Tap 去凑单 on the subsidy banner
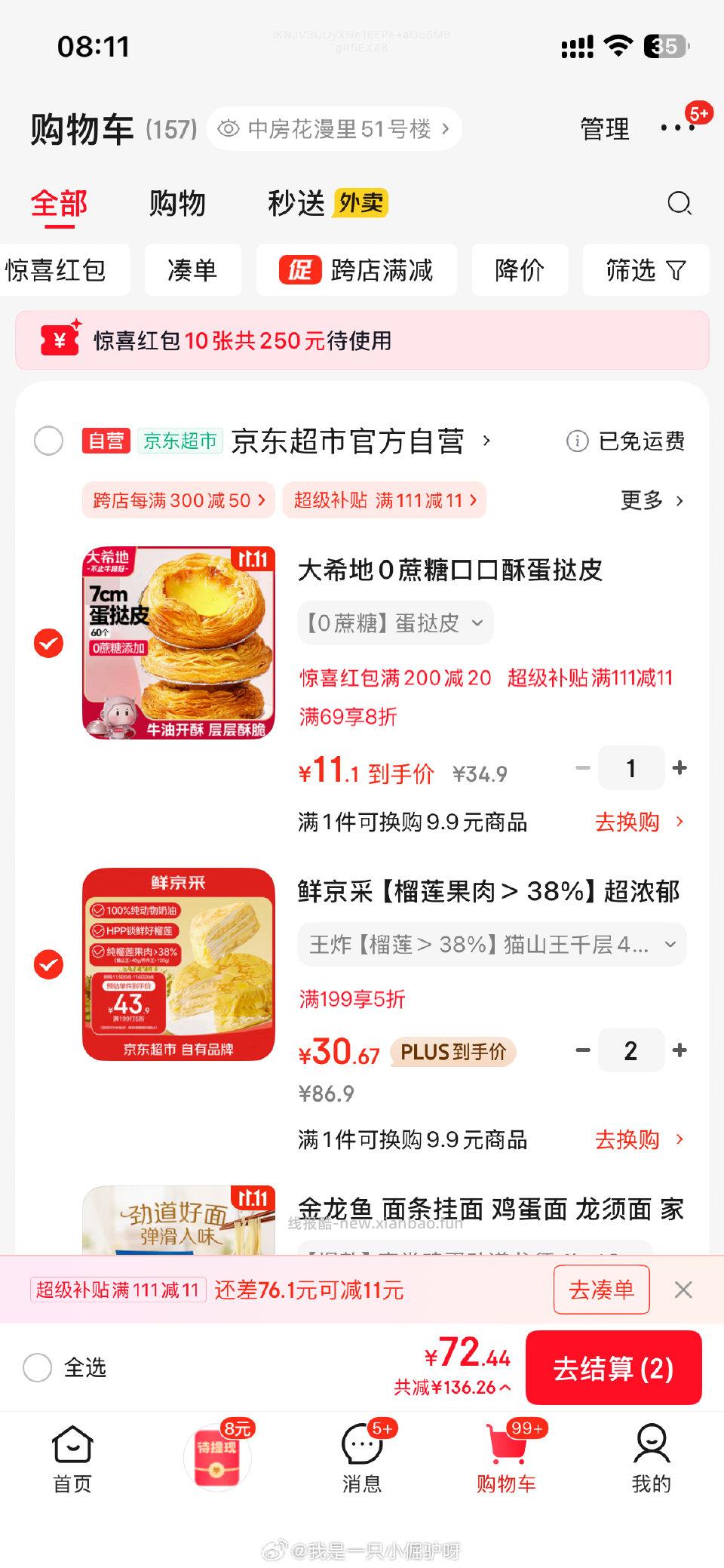This screenshot has width=724, height=1568. pyautogui.click(x=601, y=1290)
